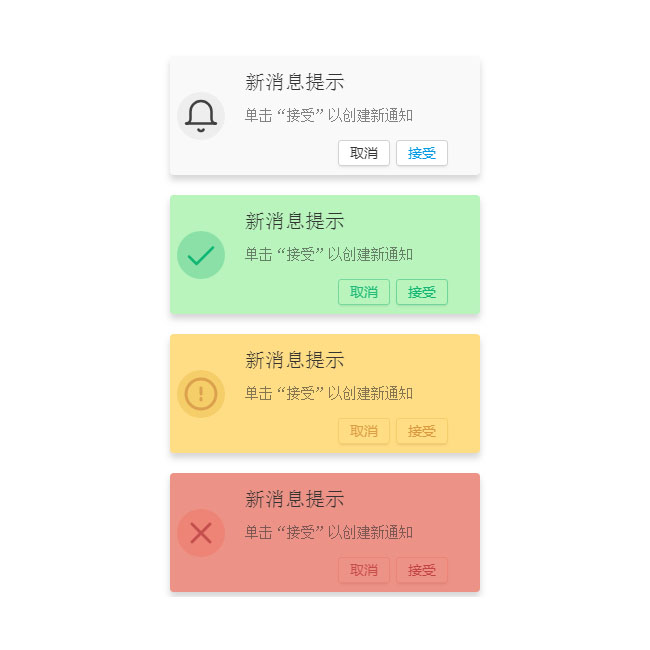Cancel the red error notification
Screen dimensions: 650x650
(363, 570)
